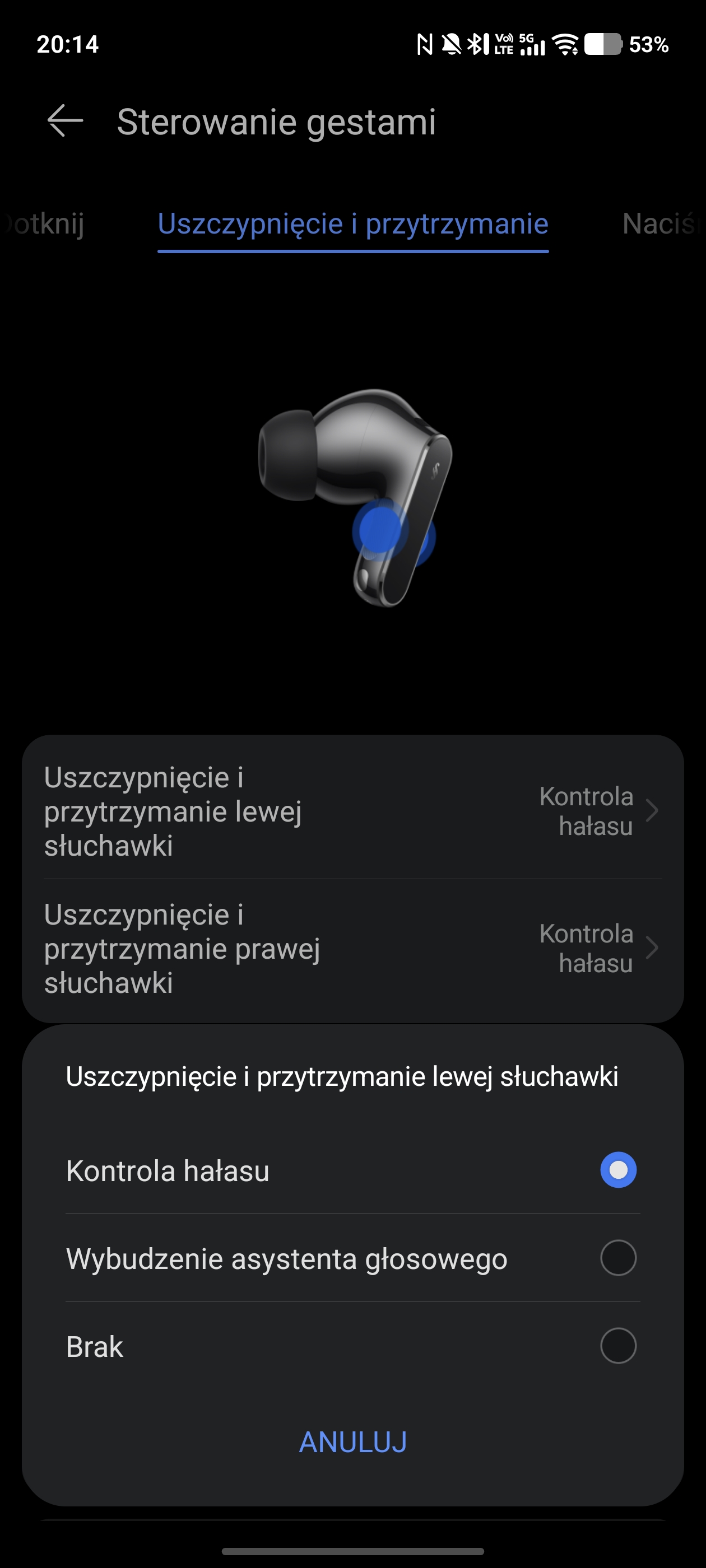Switch to the Dotknij tab
This screenshot has width=706, height=1568.
click(x=44, y=223)
